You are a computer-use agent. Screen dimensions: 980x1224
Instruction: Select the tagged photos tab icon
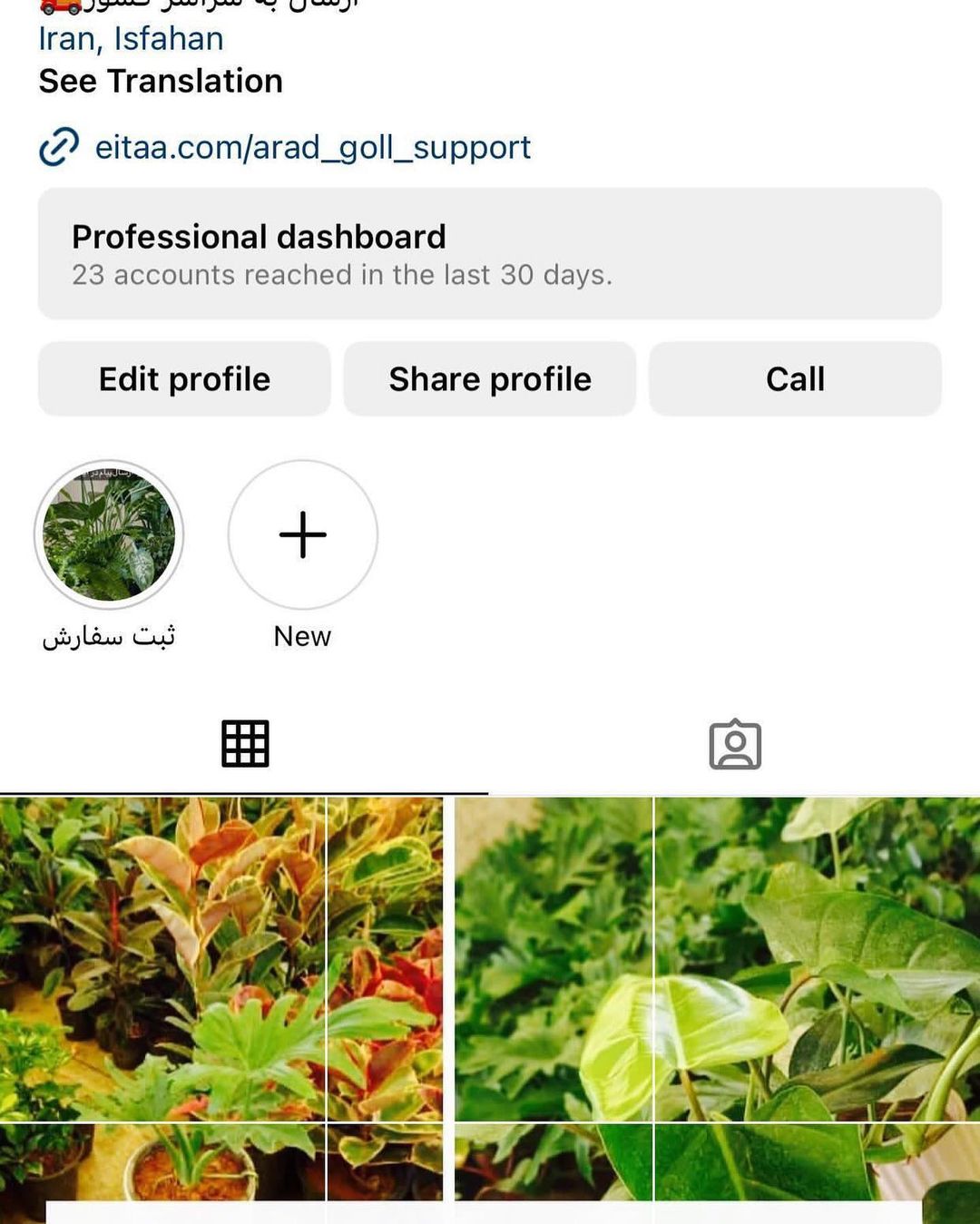coord(737,742)
